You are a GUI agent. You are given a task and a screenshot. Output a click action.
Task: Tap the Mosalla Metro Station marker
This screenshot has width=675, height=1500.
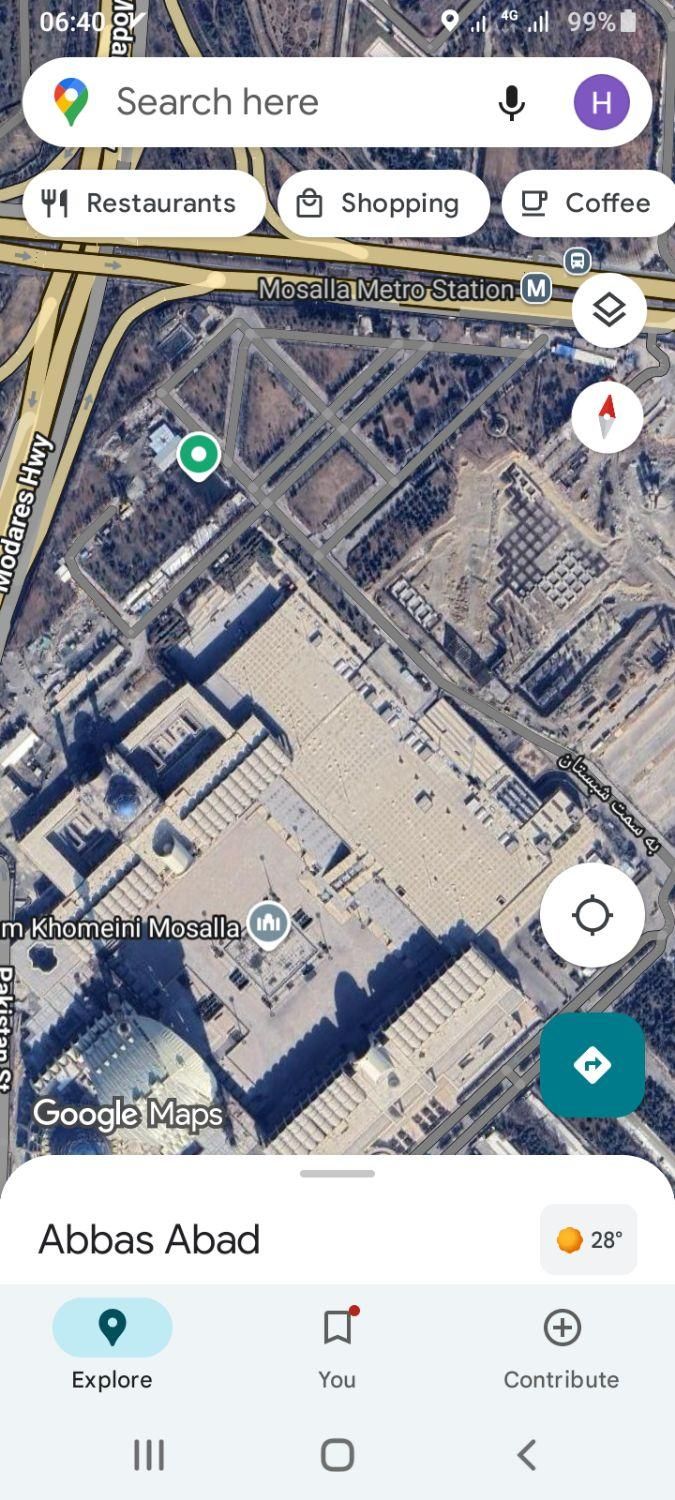pyautogui.click(x=537, y=289)
